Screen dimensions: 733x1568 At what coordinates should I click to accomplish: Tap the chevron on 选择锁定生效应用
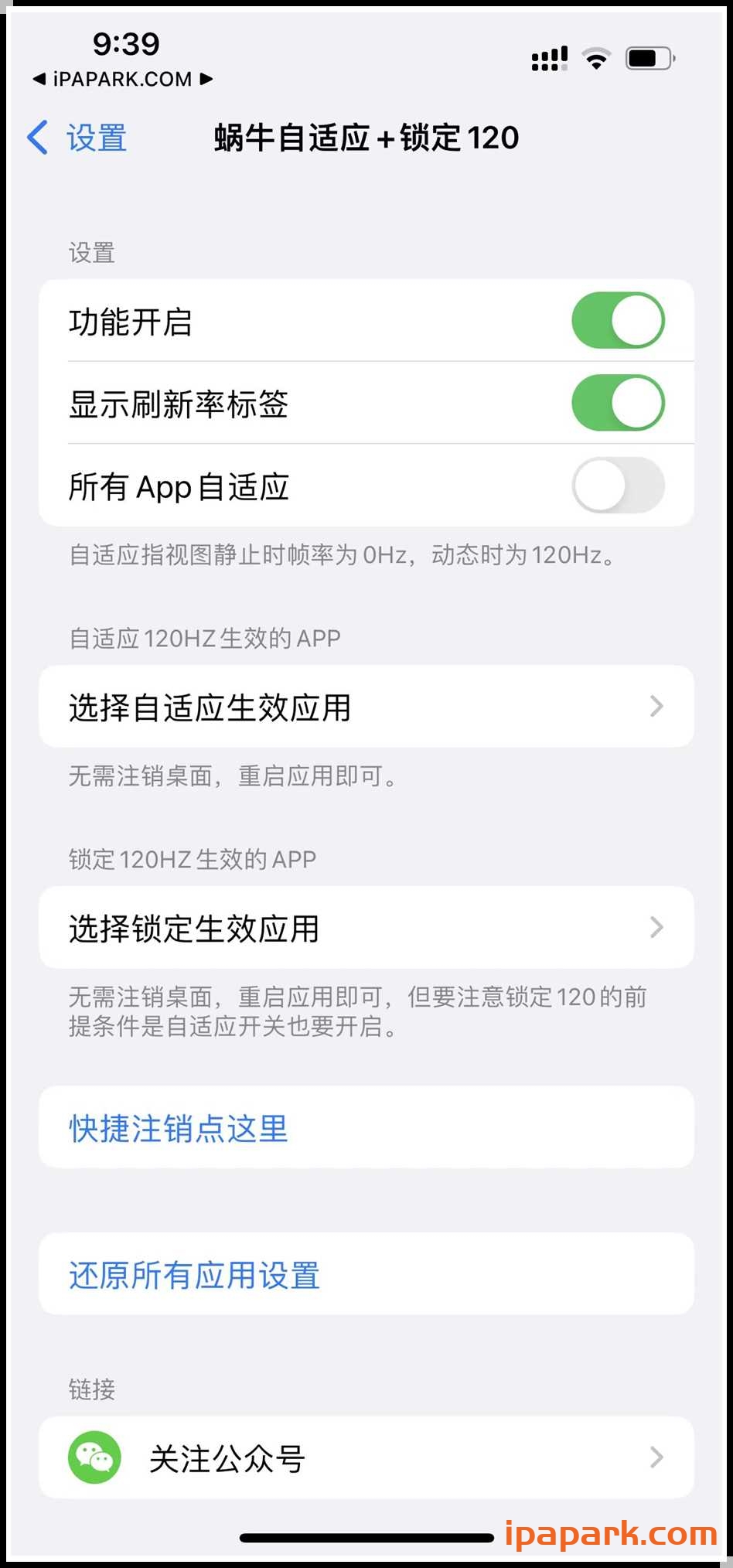(656, 927)
